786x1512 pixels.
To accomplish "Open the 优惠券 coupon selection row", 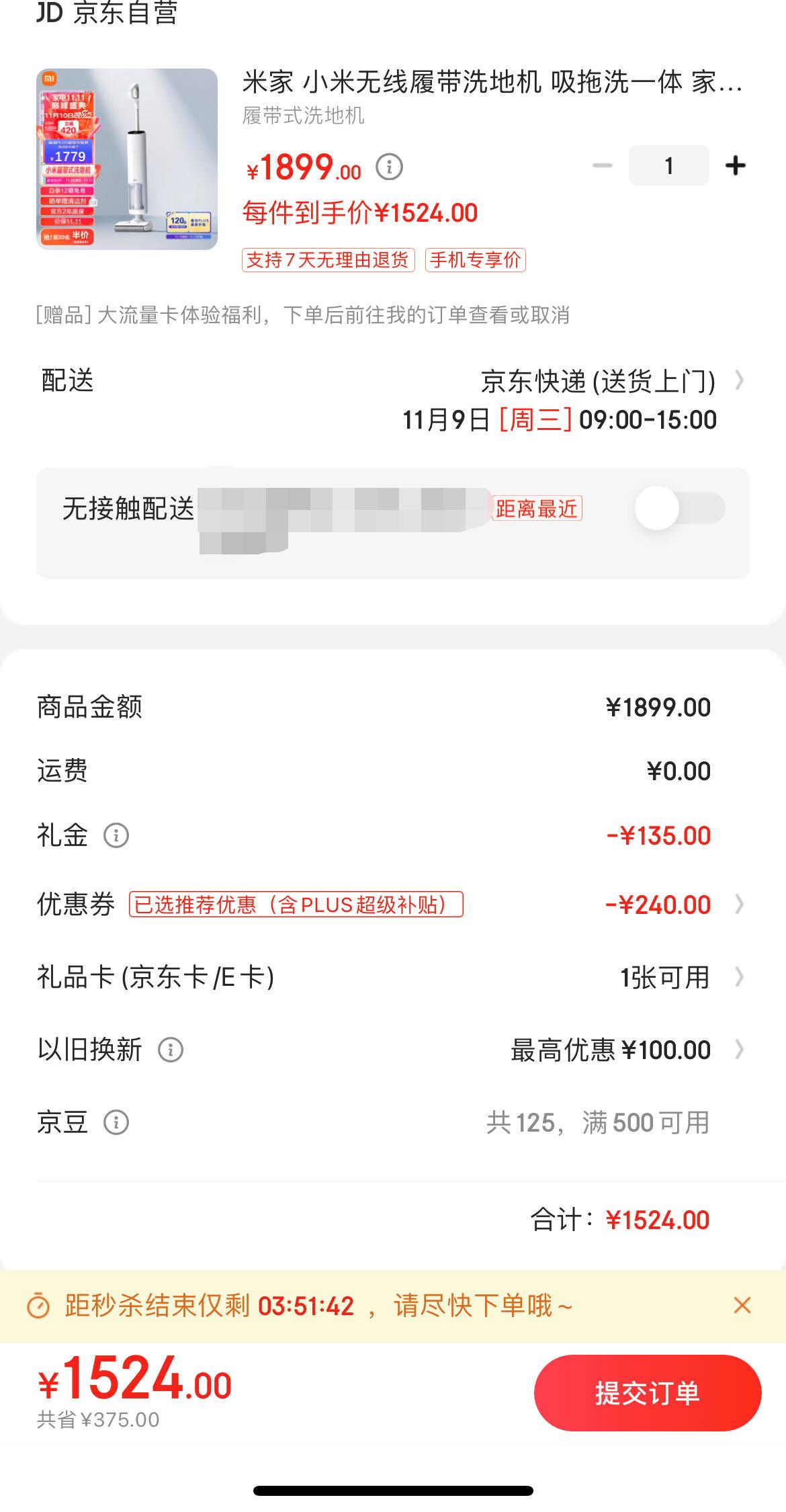I will (x=393, y=905).
